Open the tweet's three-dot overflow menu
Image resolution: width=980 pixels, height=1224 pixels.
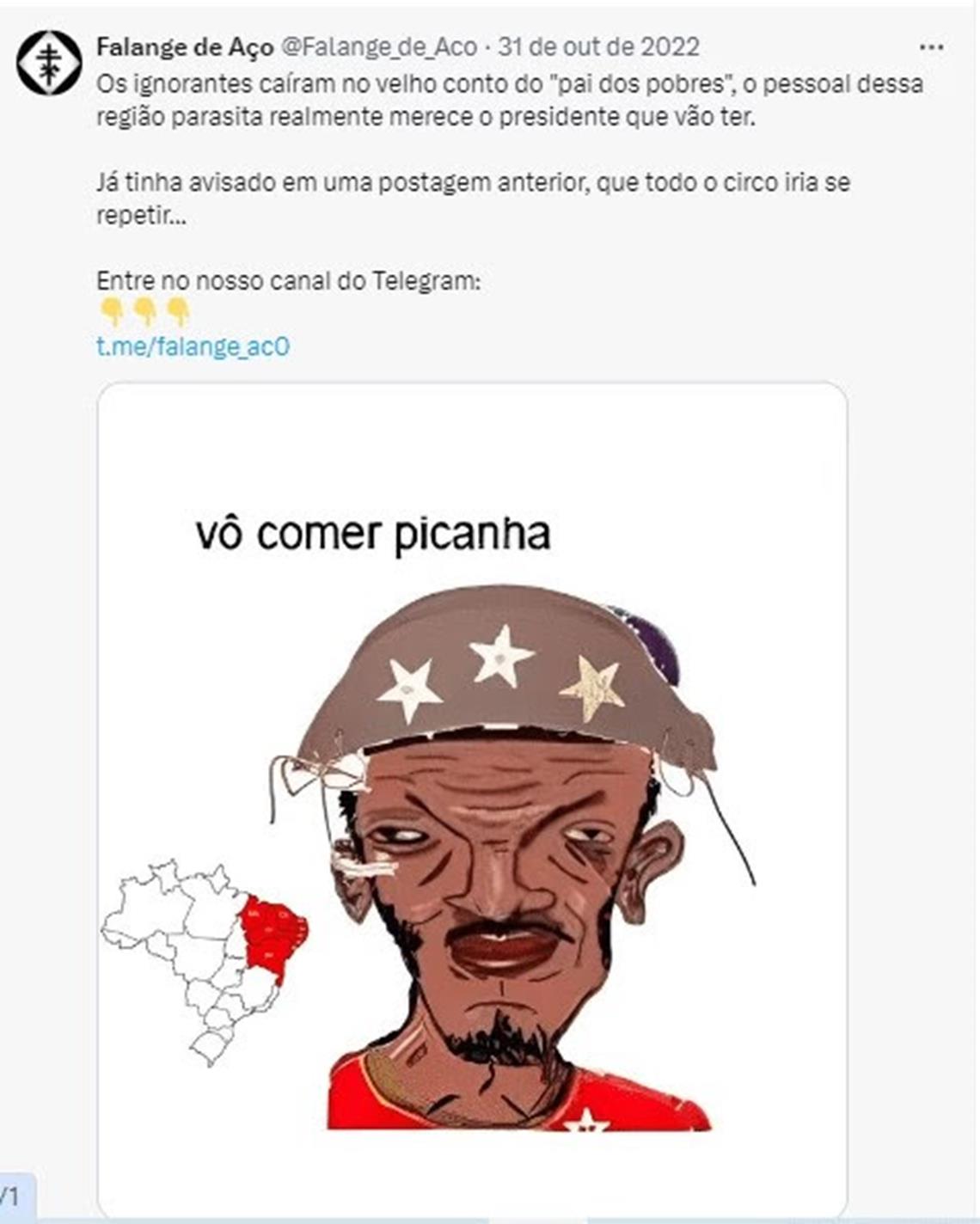point(931,47)
